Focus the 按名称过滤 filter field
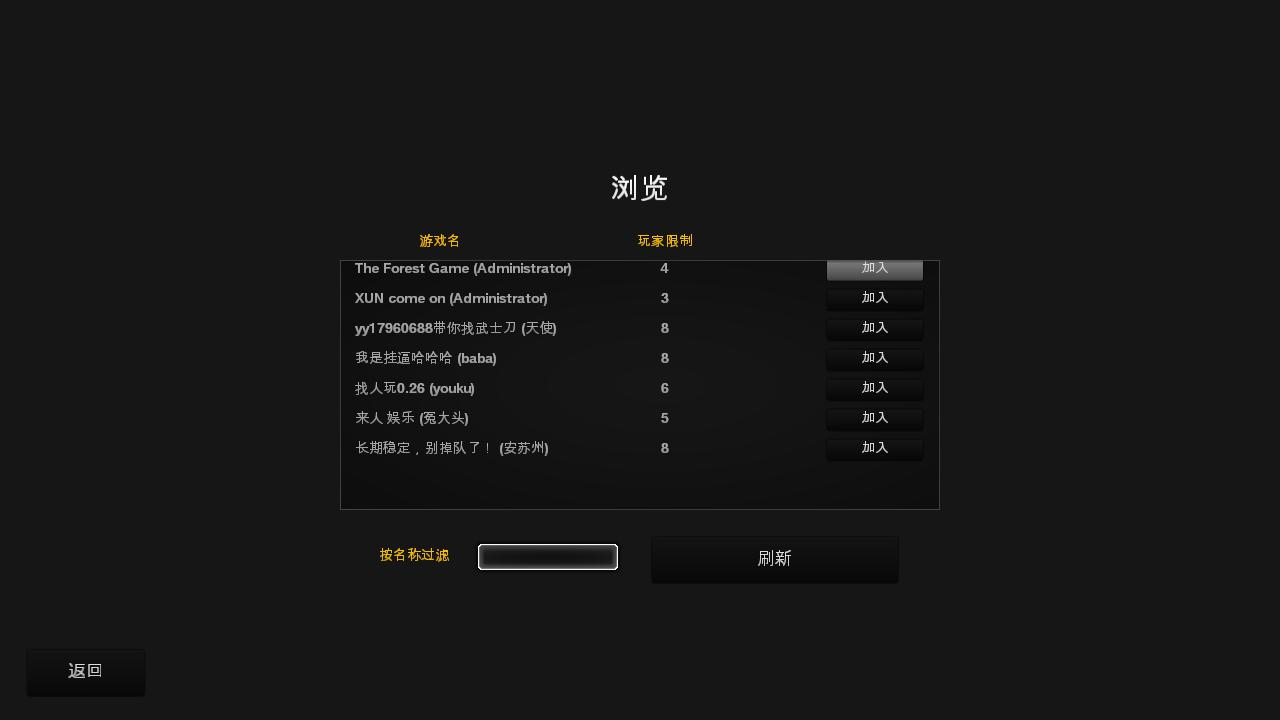 coord(548,557)
